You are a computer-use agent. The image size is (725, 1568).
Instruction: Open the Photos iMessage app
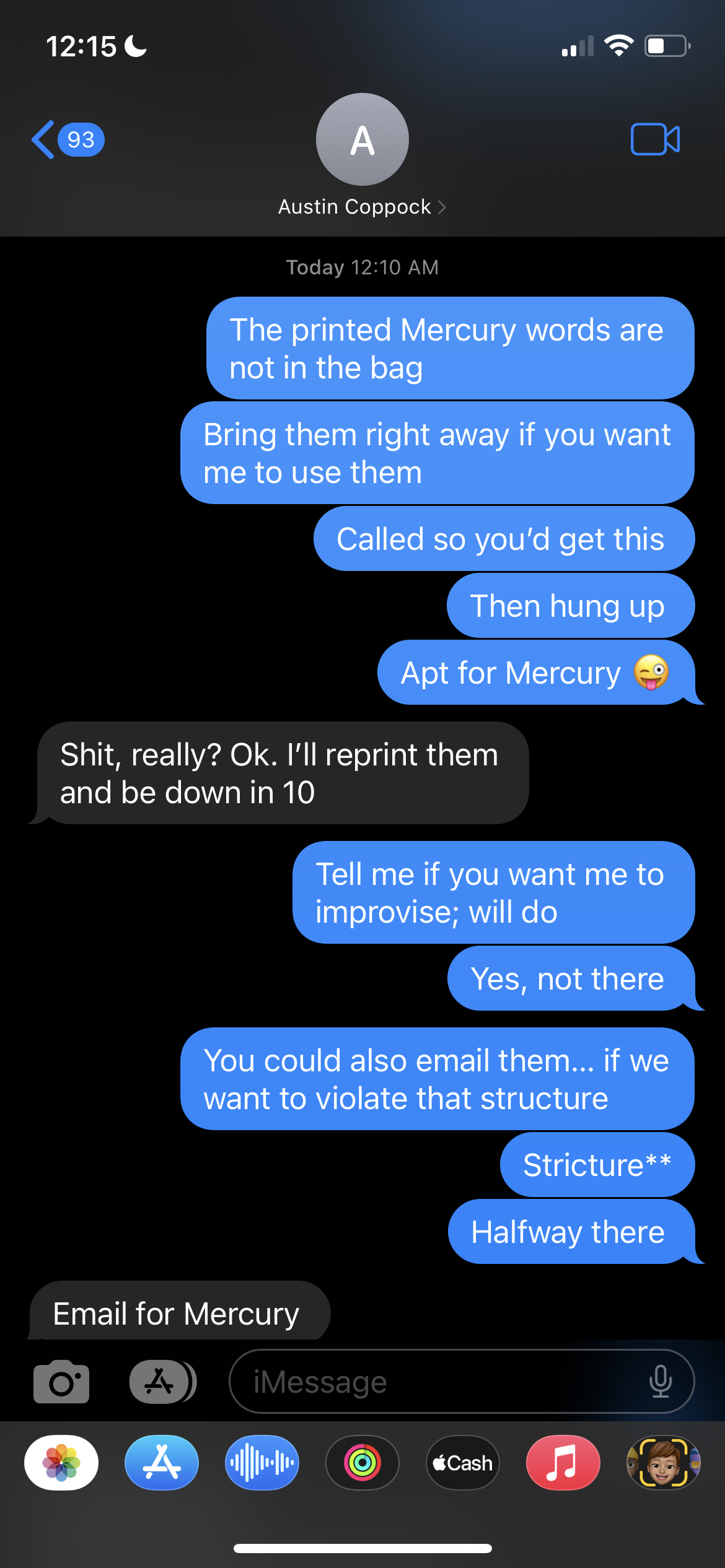61,1463
